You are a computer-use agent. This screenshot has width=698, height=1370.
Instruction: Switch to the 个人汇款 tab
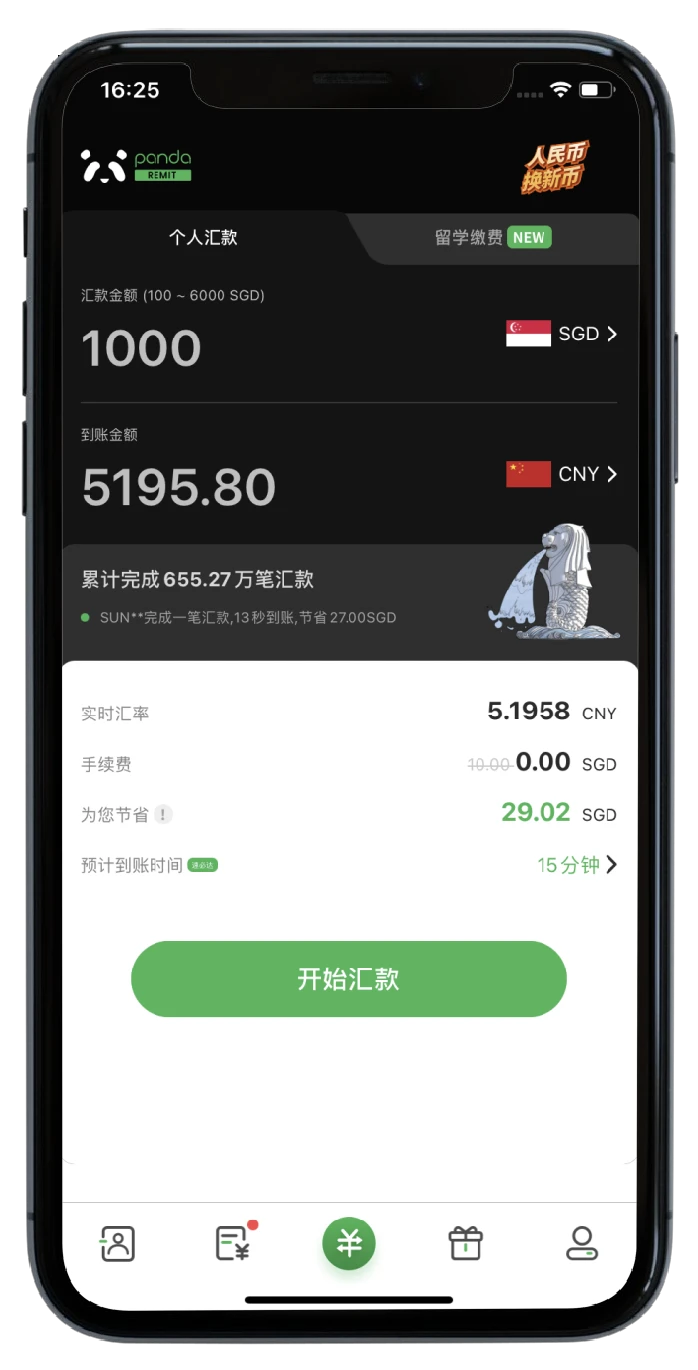[203, 238]
